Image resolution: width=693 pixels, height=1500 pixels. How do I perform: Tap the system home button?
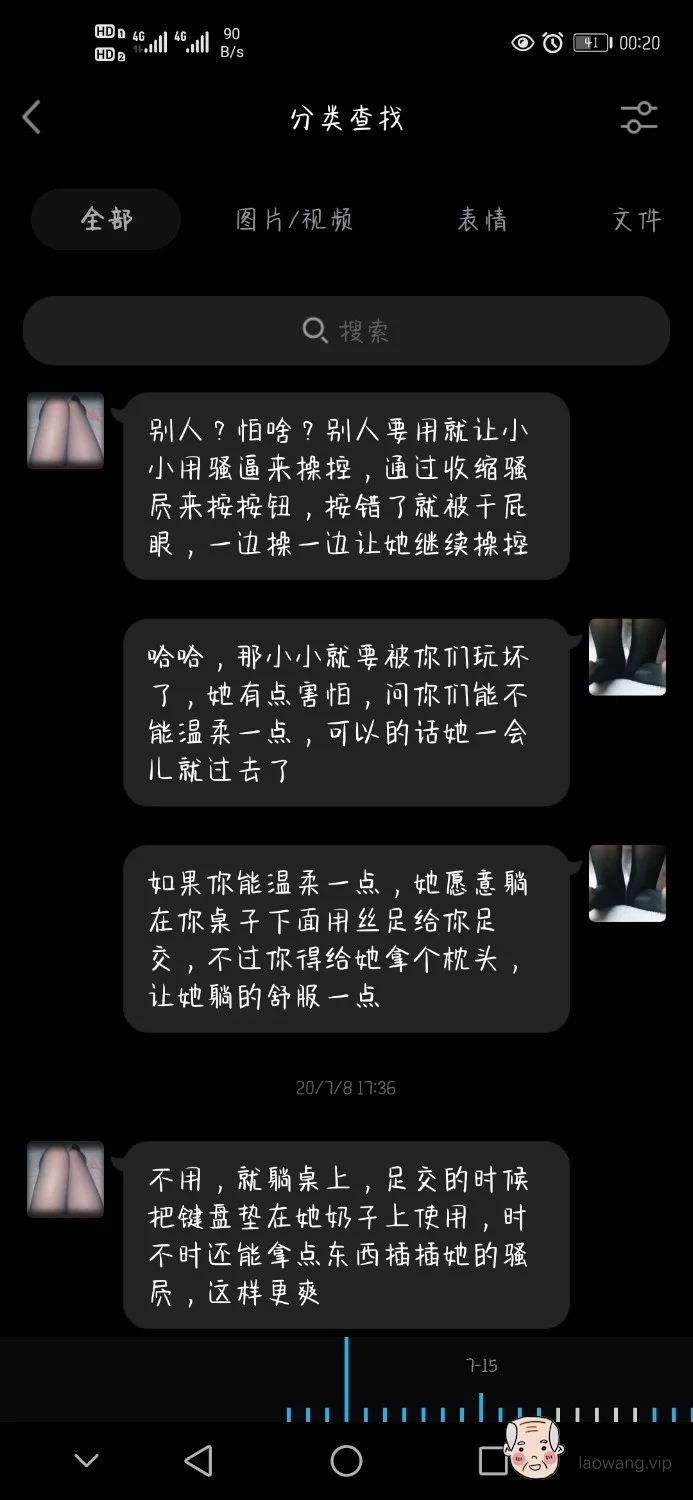346,1461
